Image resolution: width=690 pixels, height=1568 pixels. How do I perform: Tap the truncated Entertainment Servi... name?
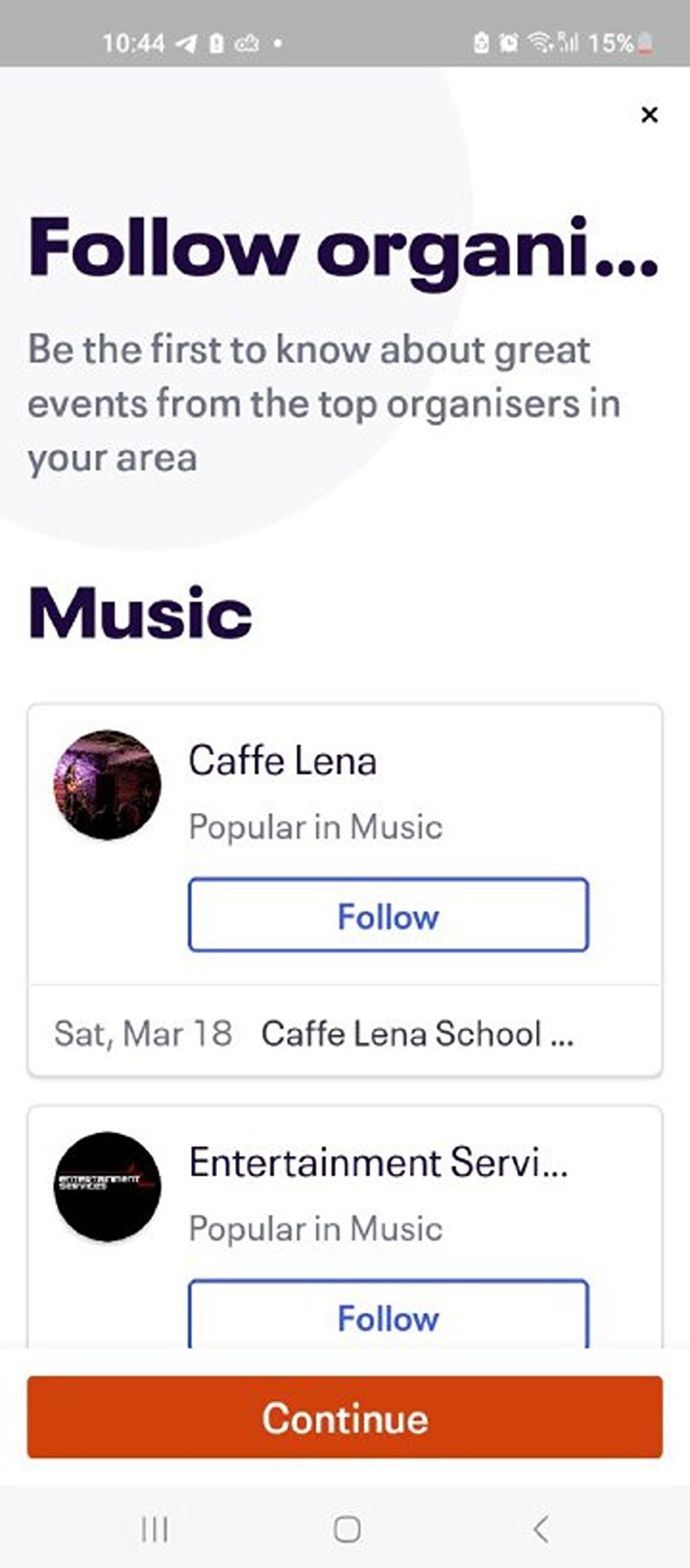378,1162
